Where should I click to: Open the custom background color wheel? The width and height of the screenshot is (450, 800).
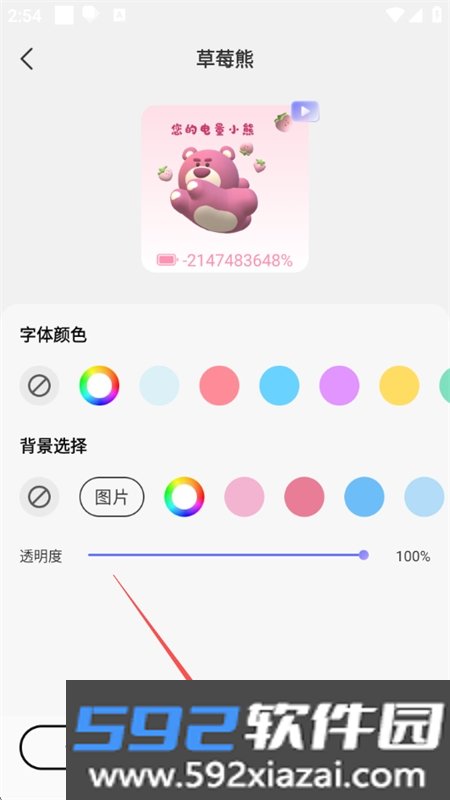pos(184,497)
